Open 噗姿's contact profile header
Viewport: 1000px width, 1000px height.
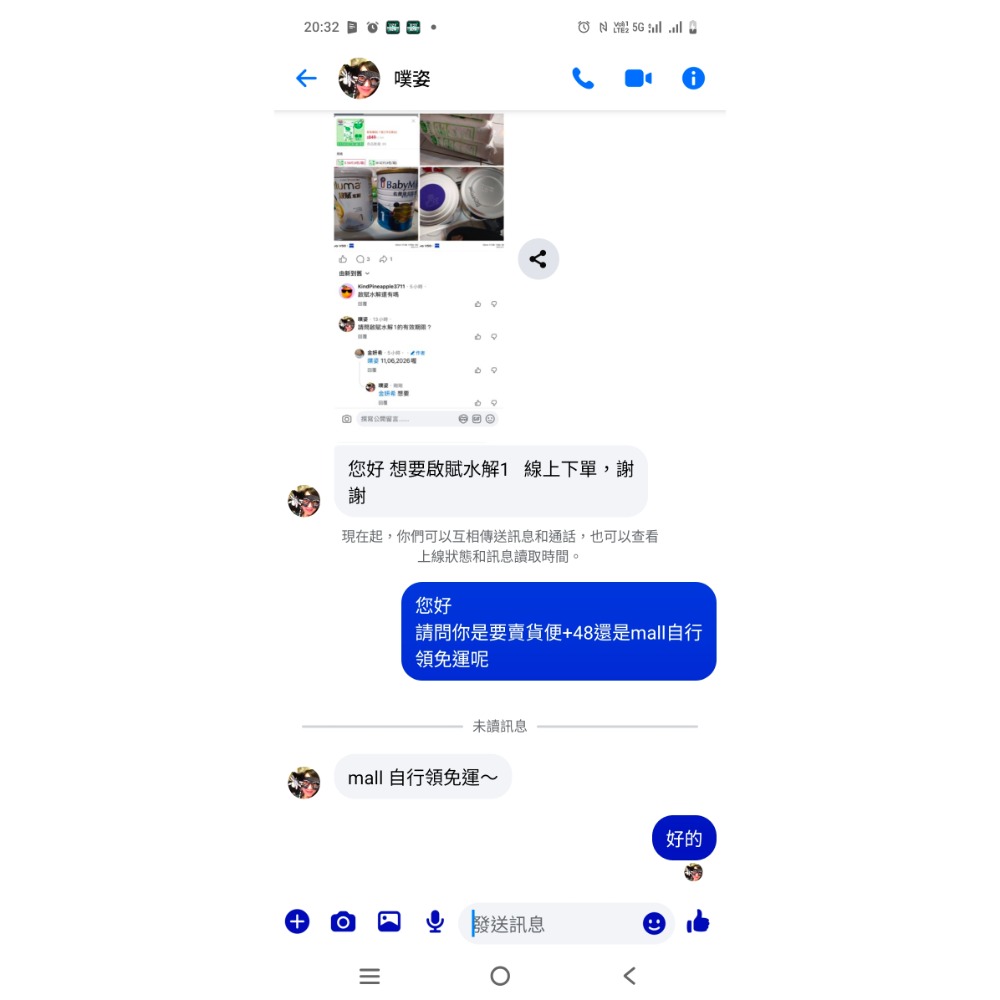(411, 79)
